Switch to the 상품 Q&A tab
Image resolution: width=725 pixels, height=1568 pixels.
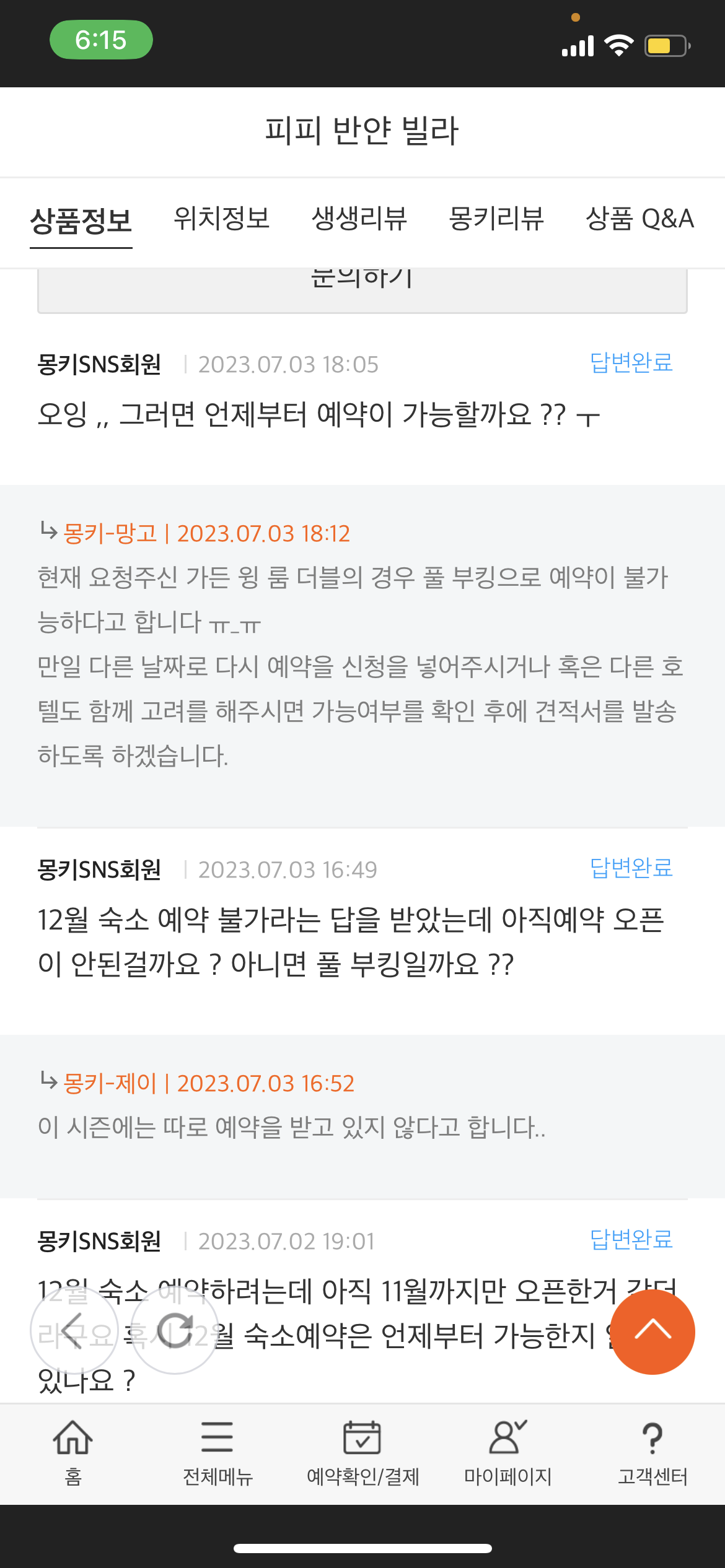click(639, 219)
